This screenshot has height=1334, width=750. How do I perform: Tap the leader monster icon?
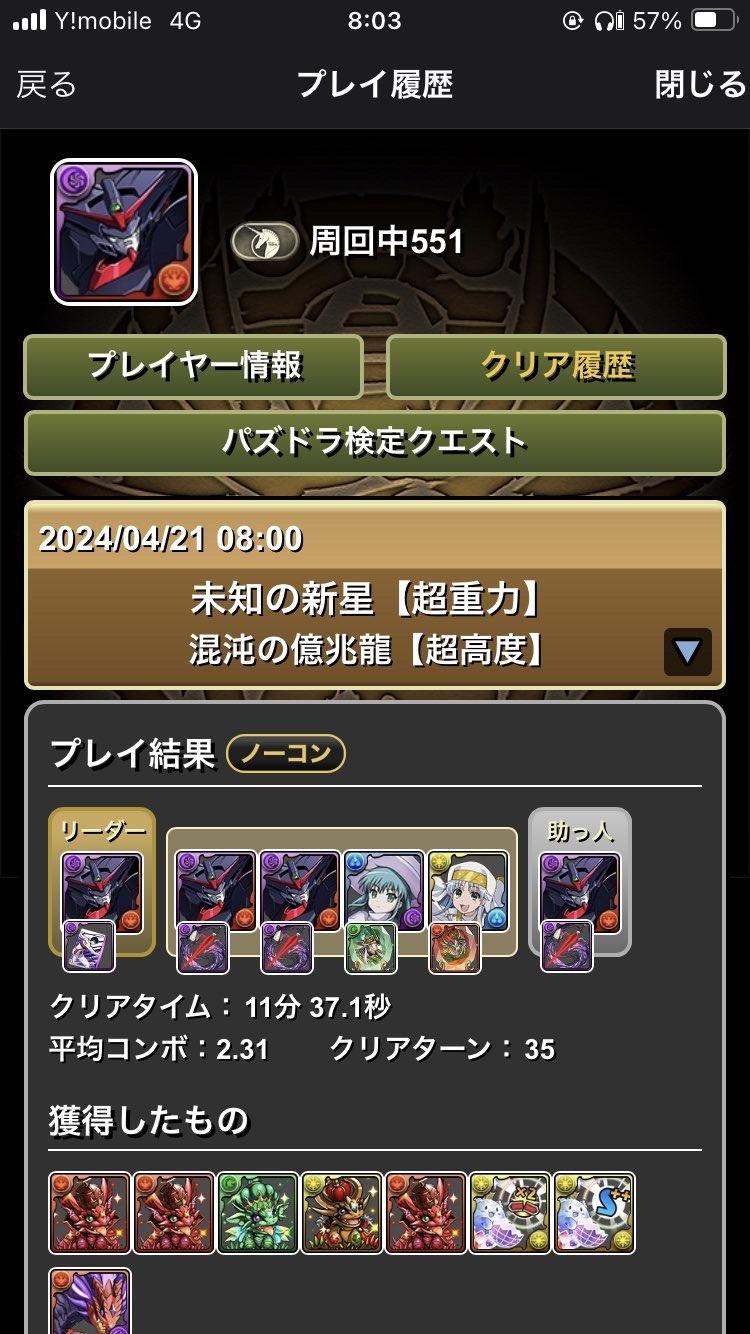(102, 892)
